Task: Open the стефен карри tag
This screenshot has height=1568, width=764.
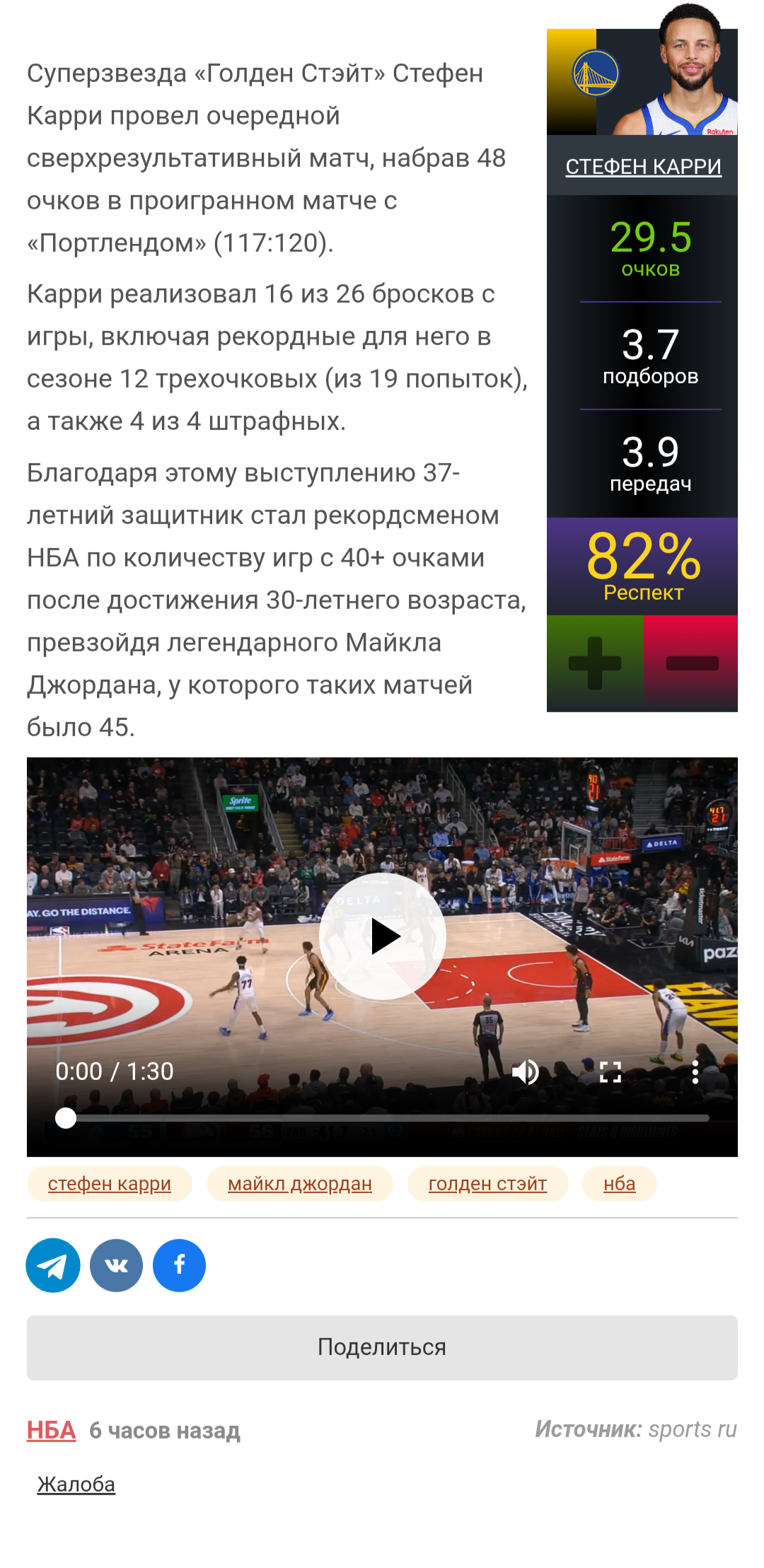Action: pos(110,1183)
